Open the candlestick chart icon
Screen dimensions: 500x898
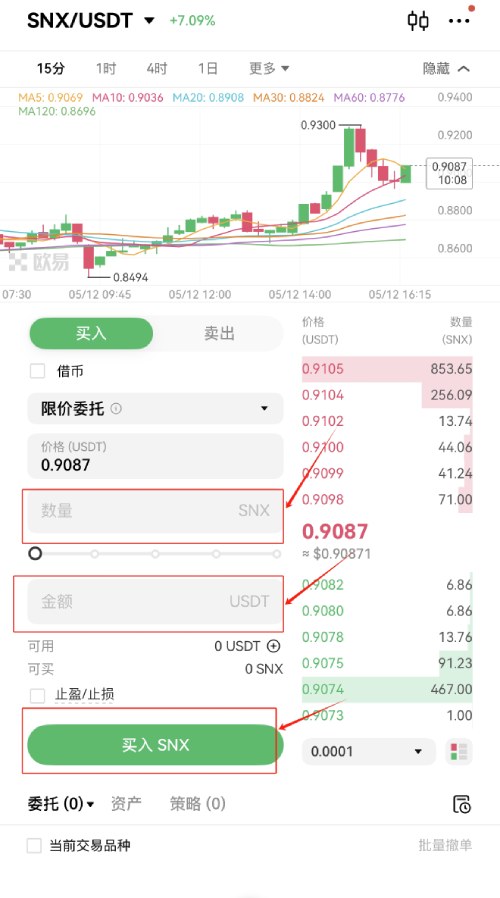click(x=418, y=21)
